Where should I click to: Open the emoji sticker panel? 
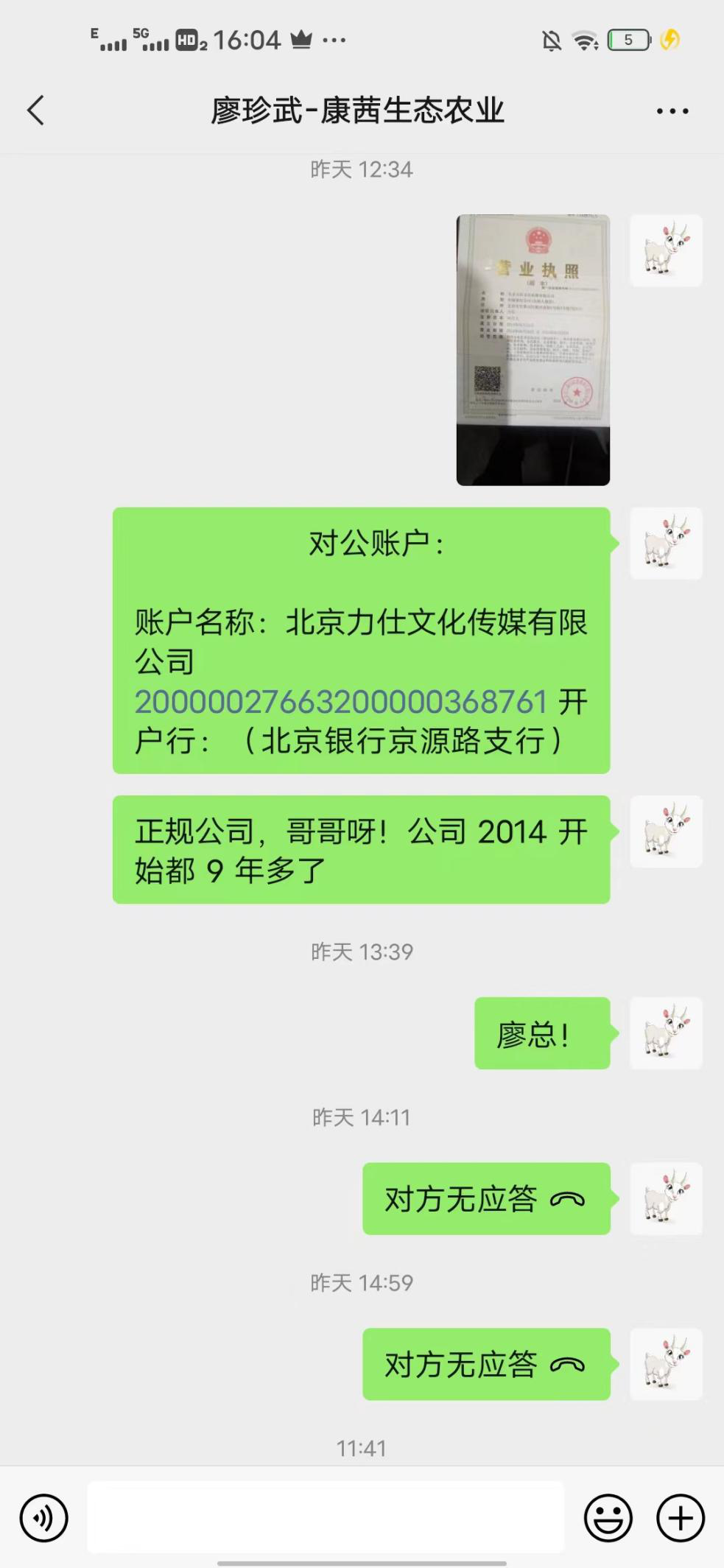pyautogui.click(x=608, y=1518)
